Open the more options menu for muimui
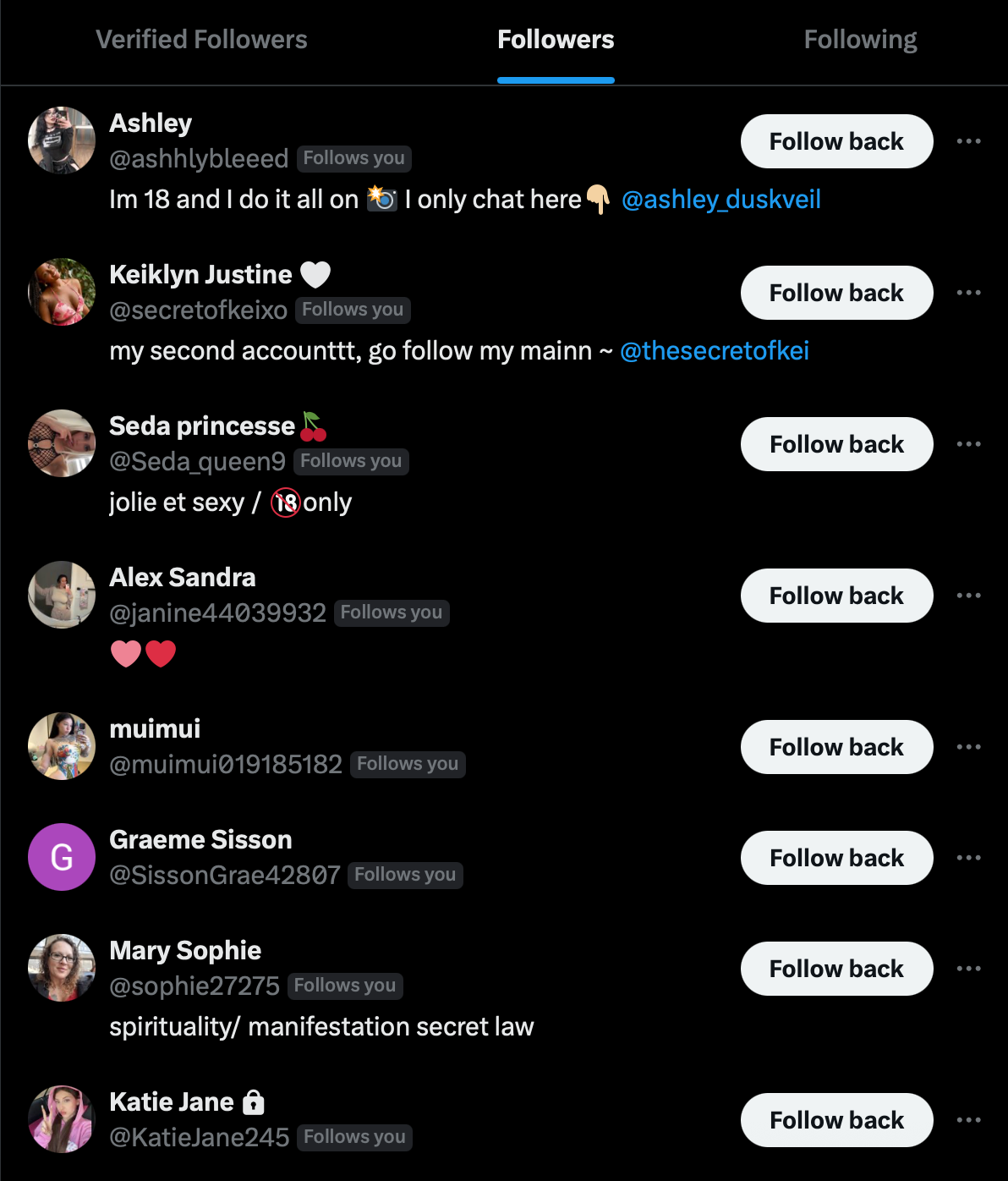The image size is (1008, 1181). pyautogui.click(x=968, y=746)
